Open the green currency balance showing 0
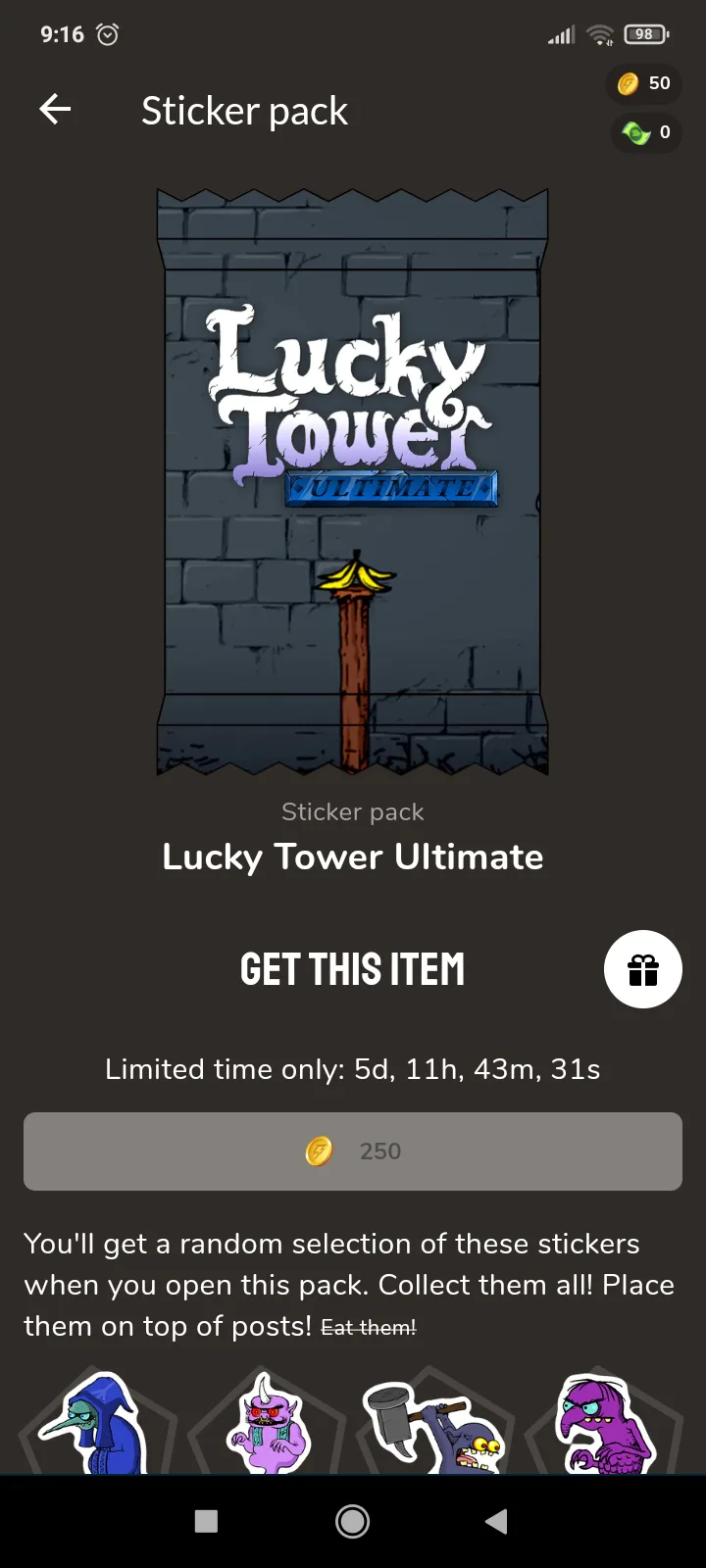This screenshot has height=1568, width=706. (646, 132)
